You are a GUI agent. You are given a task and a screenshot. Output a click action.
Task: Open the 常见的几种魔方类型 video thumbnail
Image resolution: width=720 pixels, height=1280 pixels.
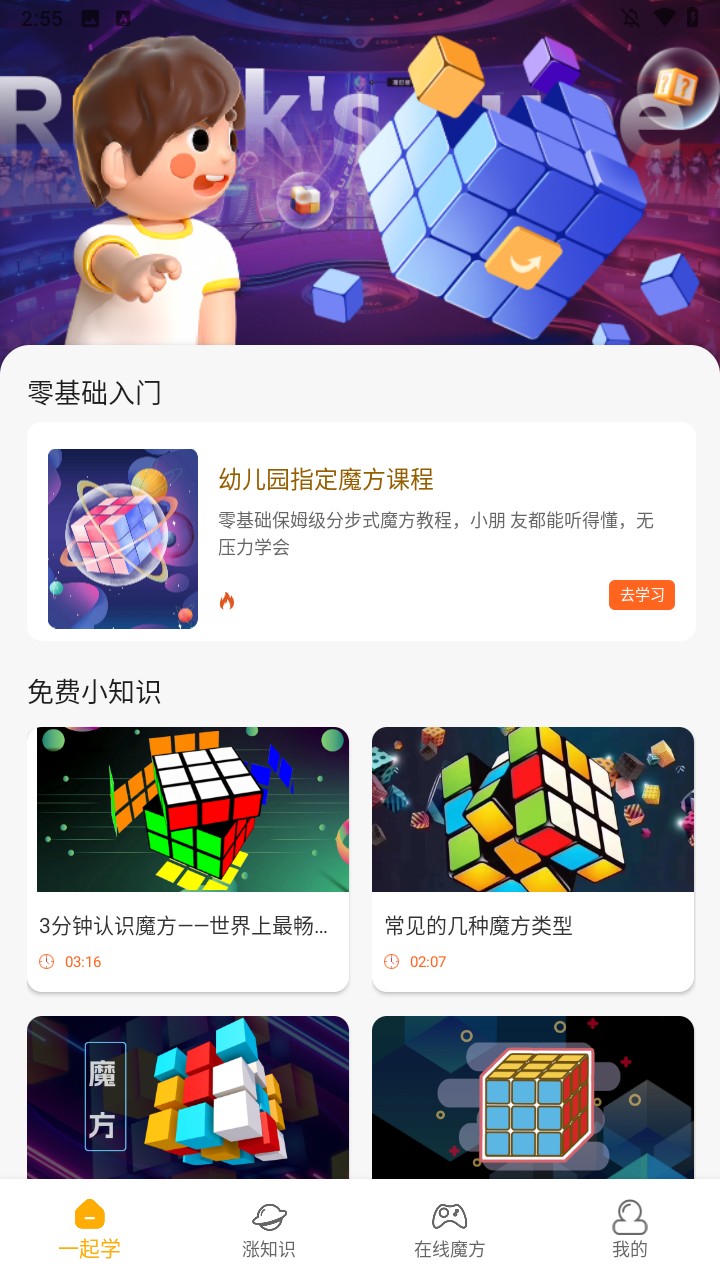point(532,809)
